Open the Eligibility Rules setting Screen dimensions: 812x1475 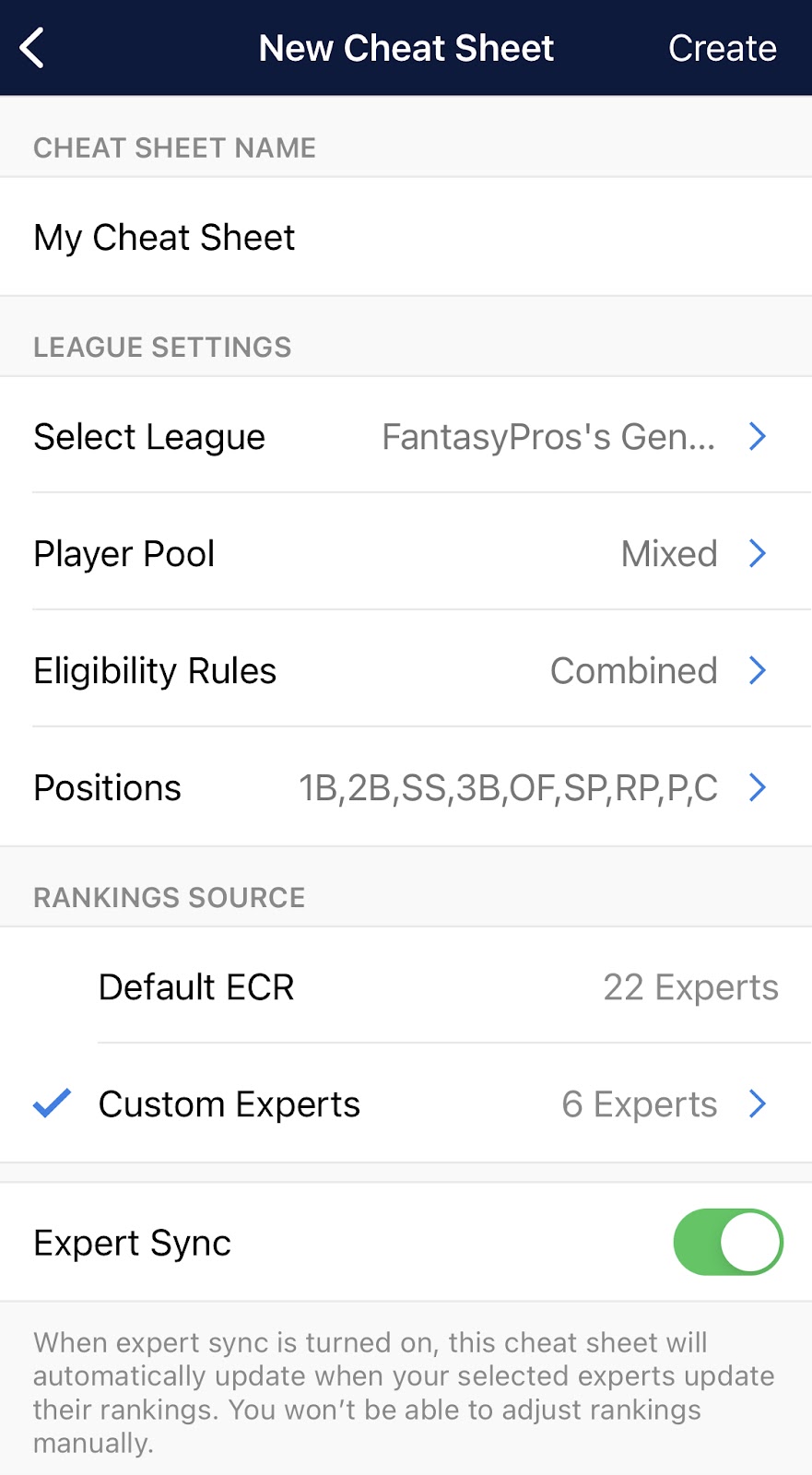[x=406, y=670]
